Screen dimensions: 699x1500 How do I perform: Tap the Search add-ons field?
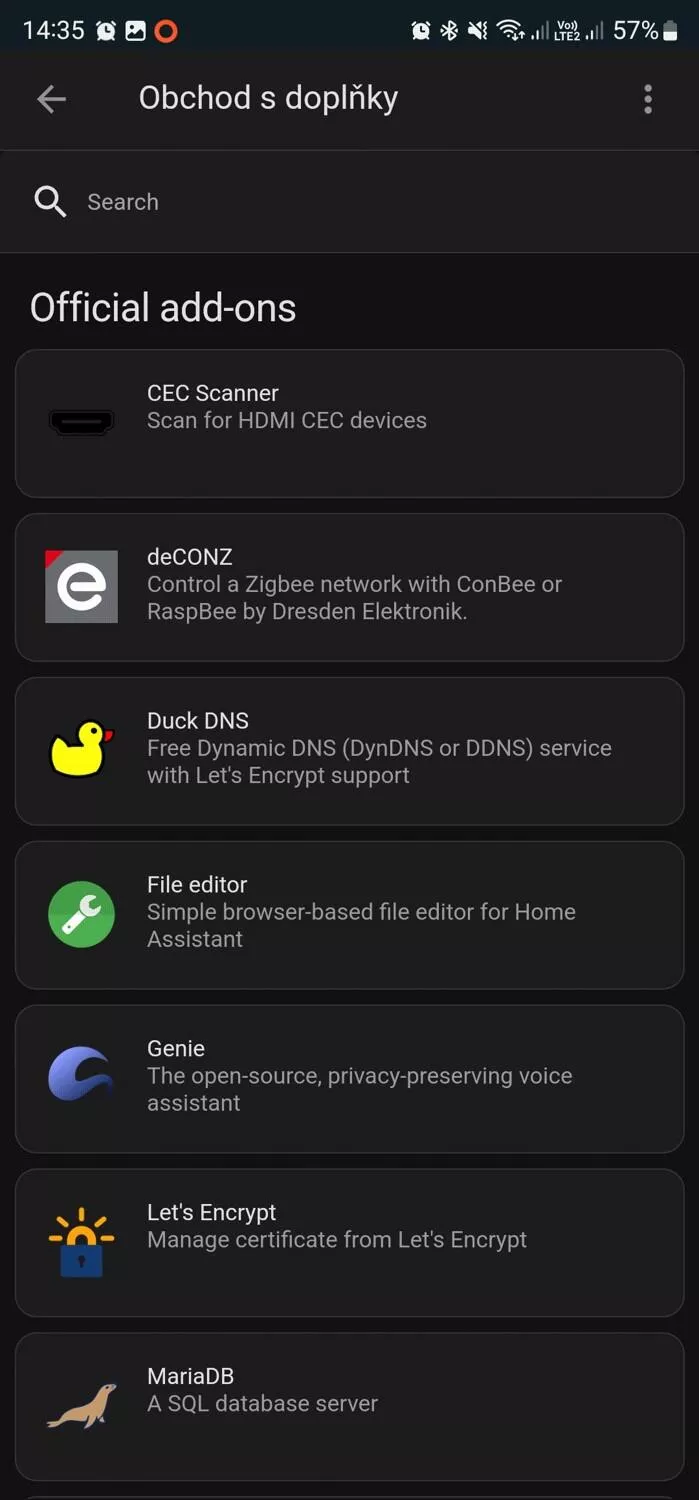tap(349, 202)
